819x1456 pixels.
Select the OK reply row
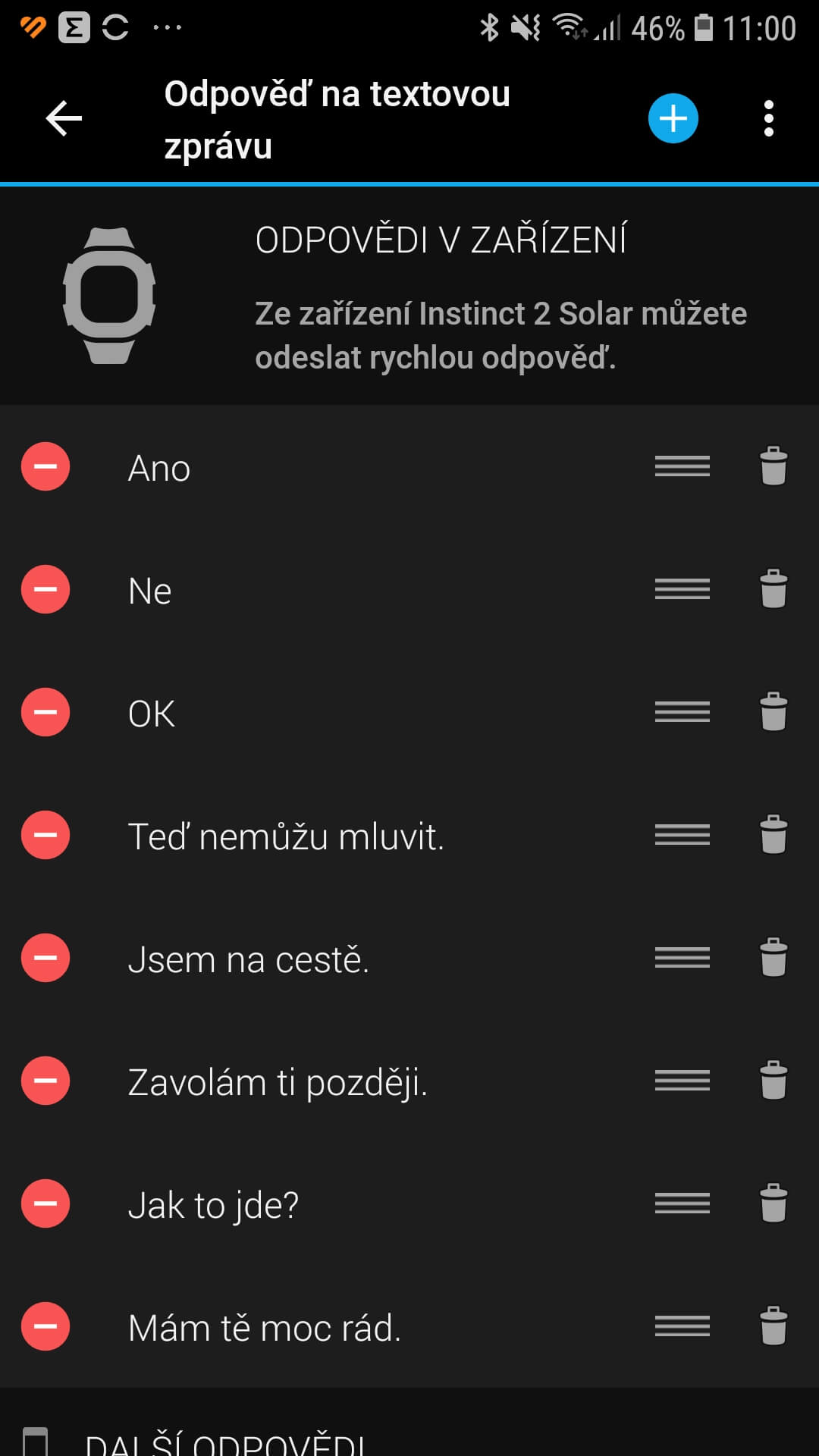[x=152, y=714]
